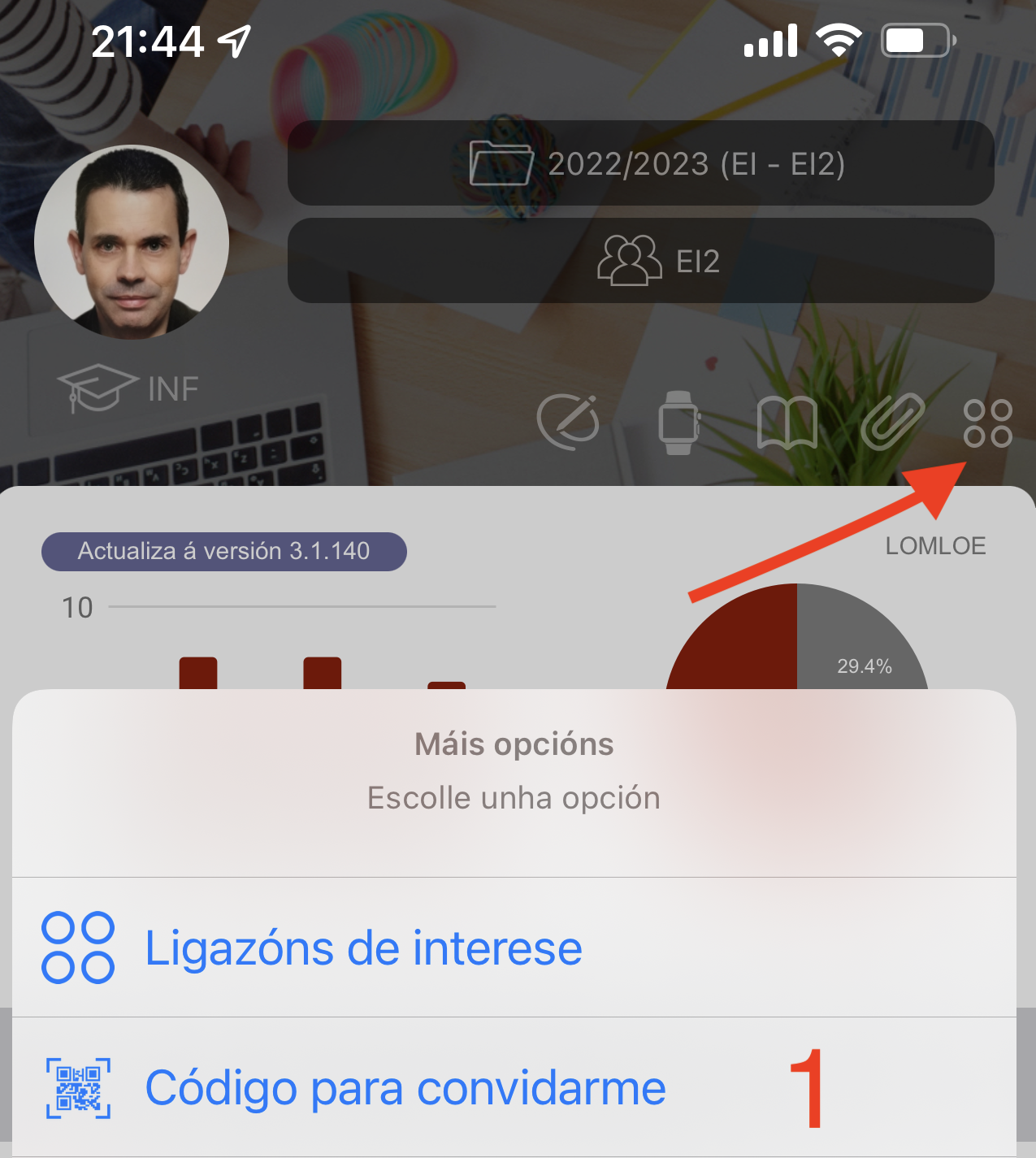Open the paperclip attachments icon

pyautogui.click(x=892, y=422)
